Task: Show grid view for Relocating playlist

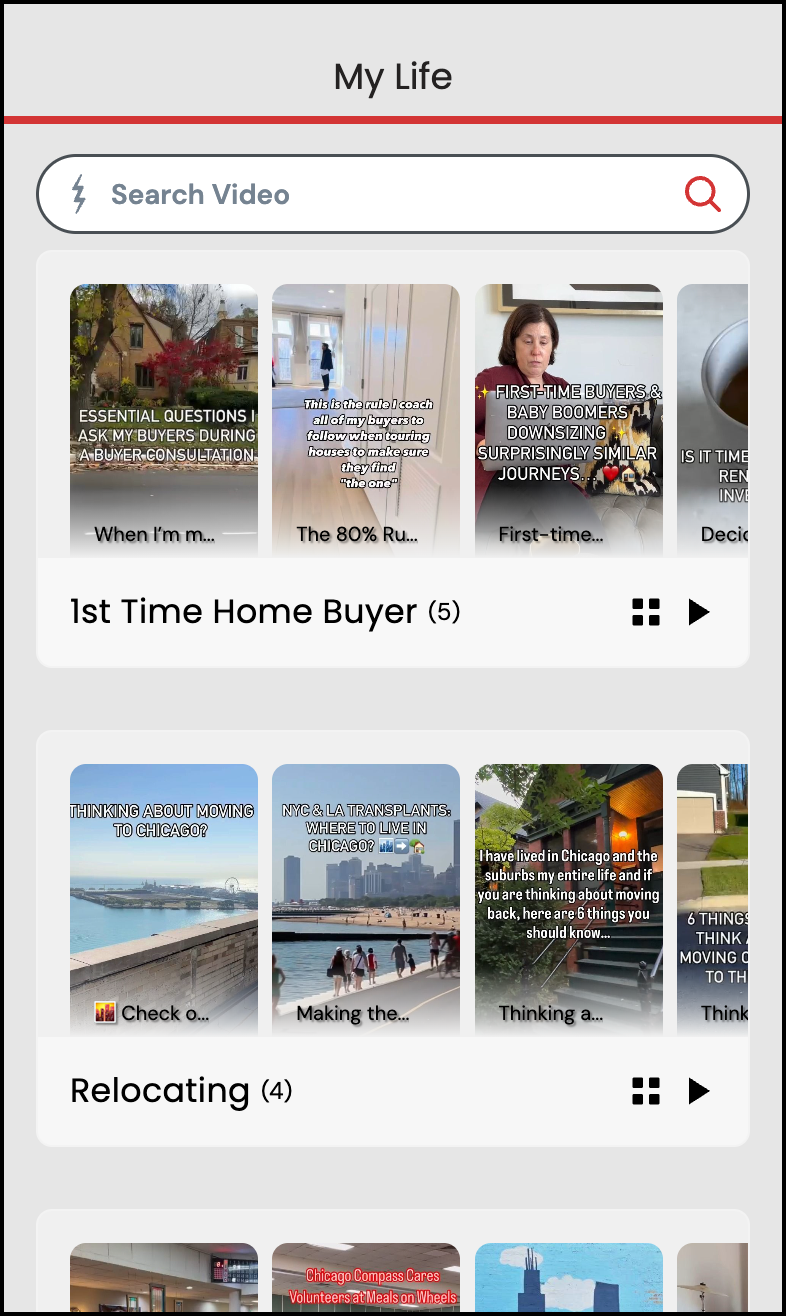Action: tap(646, 1091)
